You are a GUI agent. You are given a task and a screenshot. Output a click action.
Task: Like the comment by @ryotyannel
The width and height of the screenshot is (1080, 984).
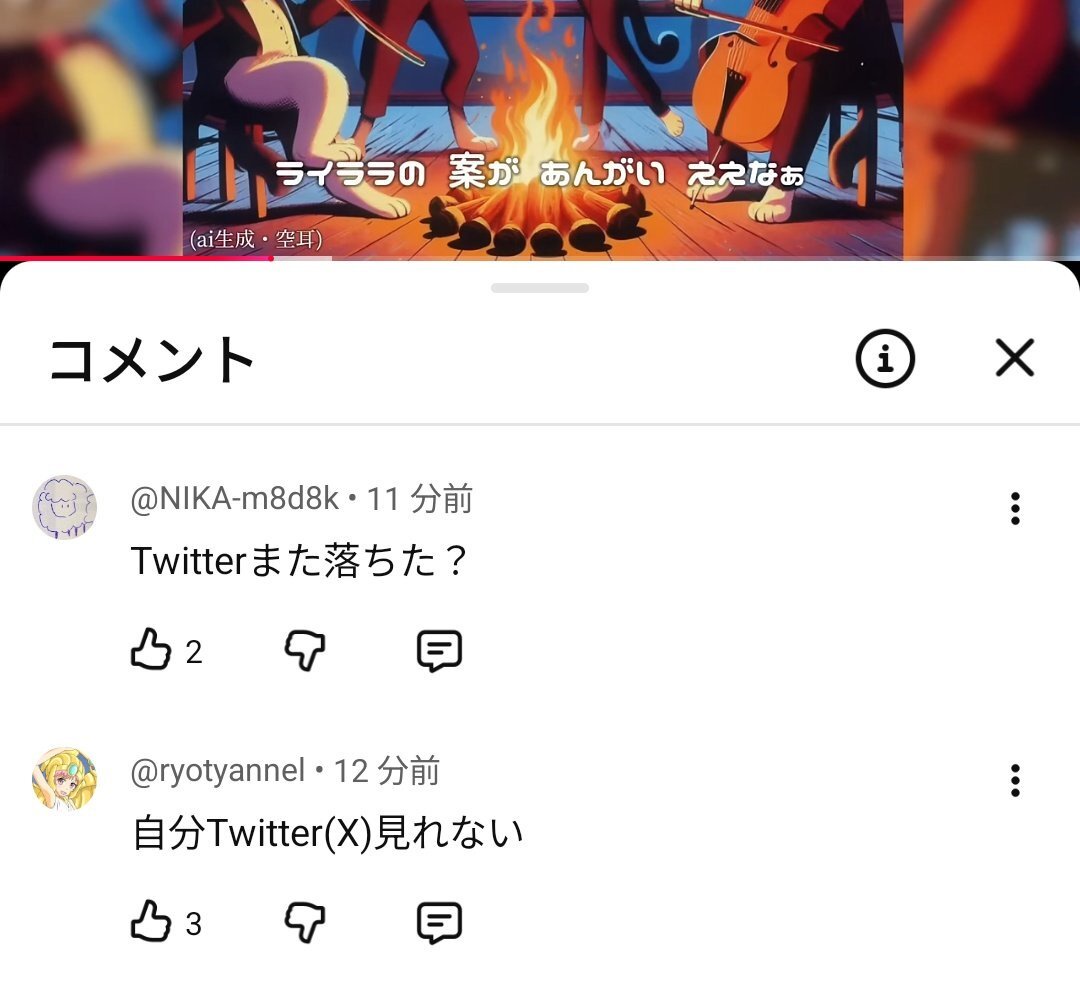[x=152, y=922]
